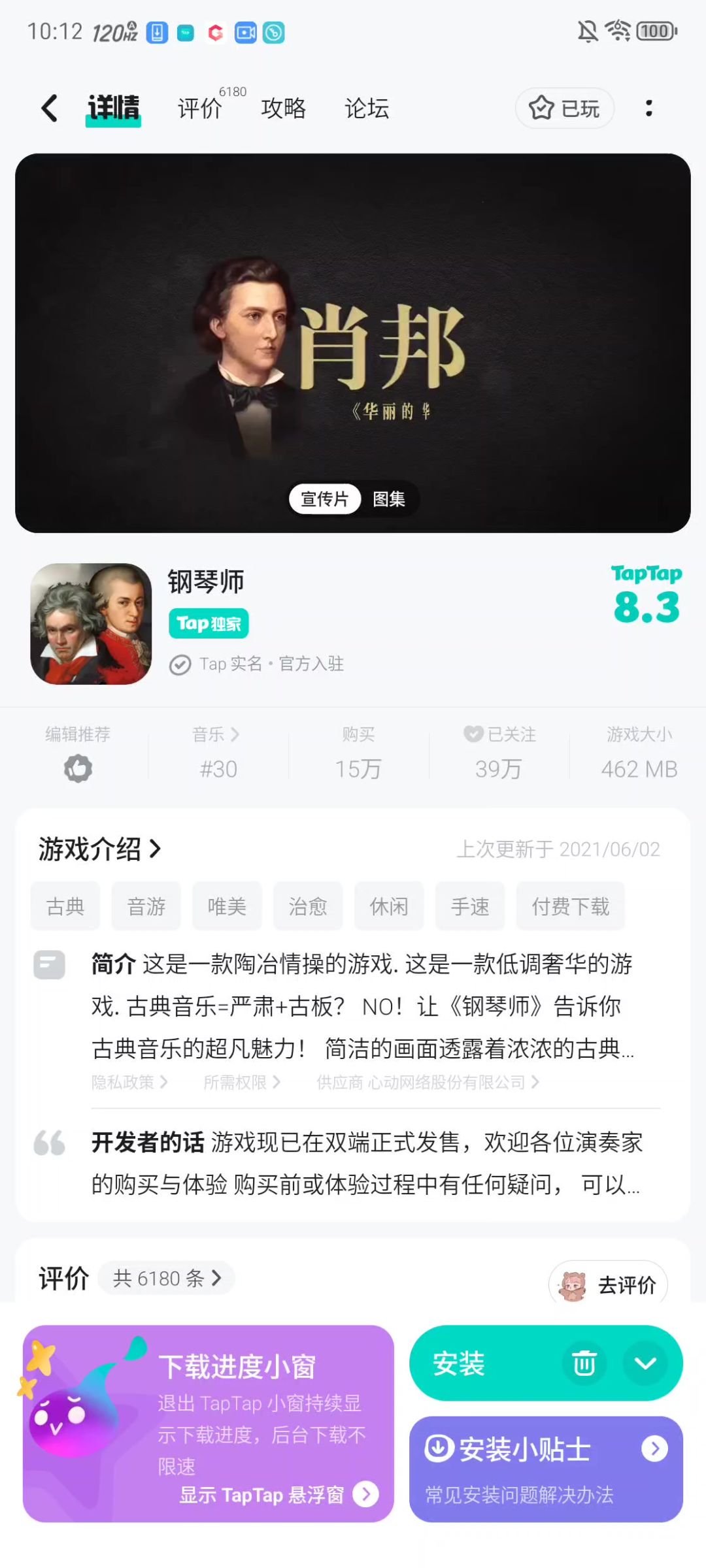
Task: Switch to the 攻略 tab
Action: 283,108
